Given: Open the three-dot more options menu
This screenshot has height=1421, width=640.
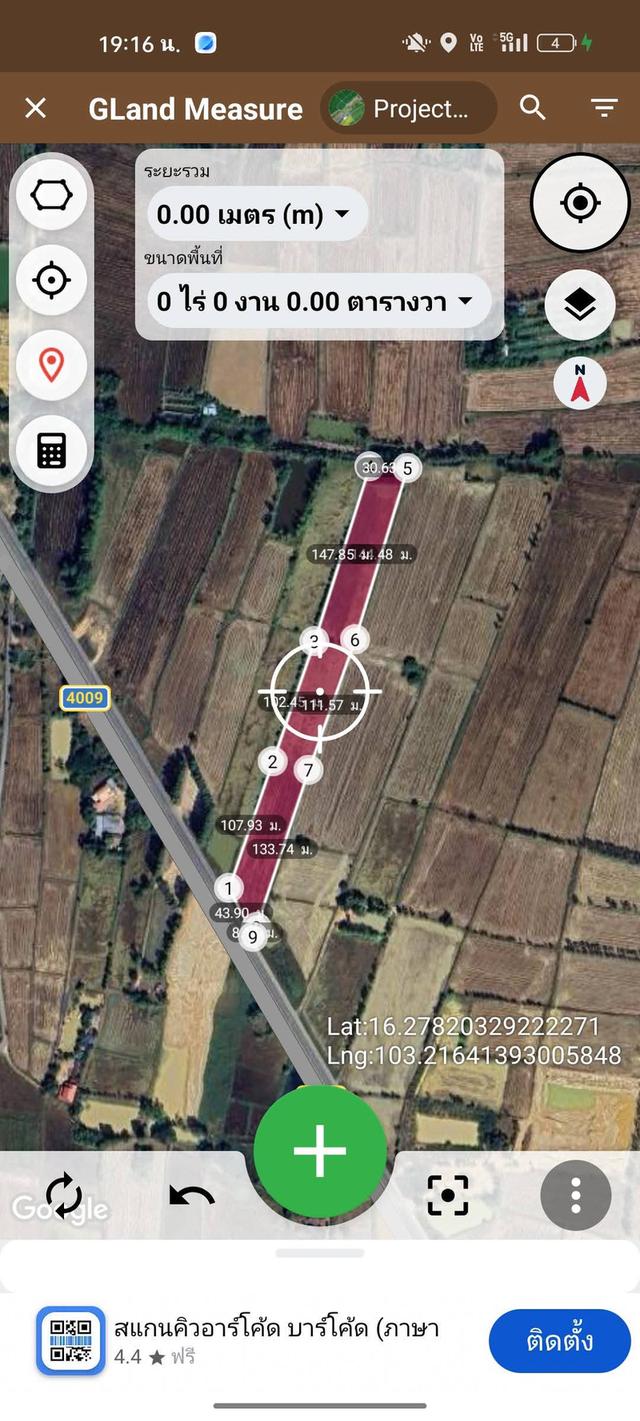Looking at the screenshot, I should click(575, 1194).
